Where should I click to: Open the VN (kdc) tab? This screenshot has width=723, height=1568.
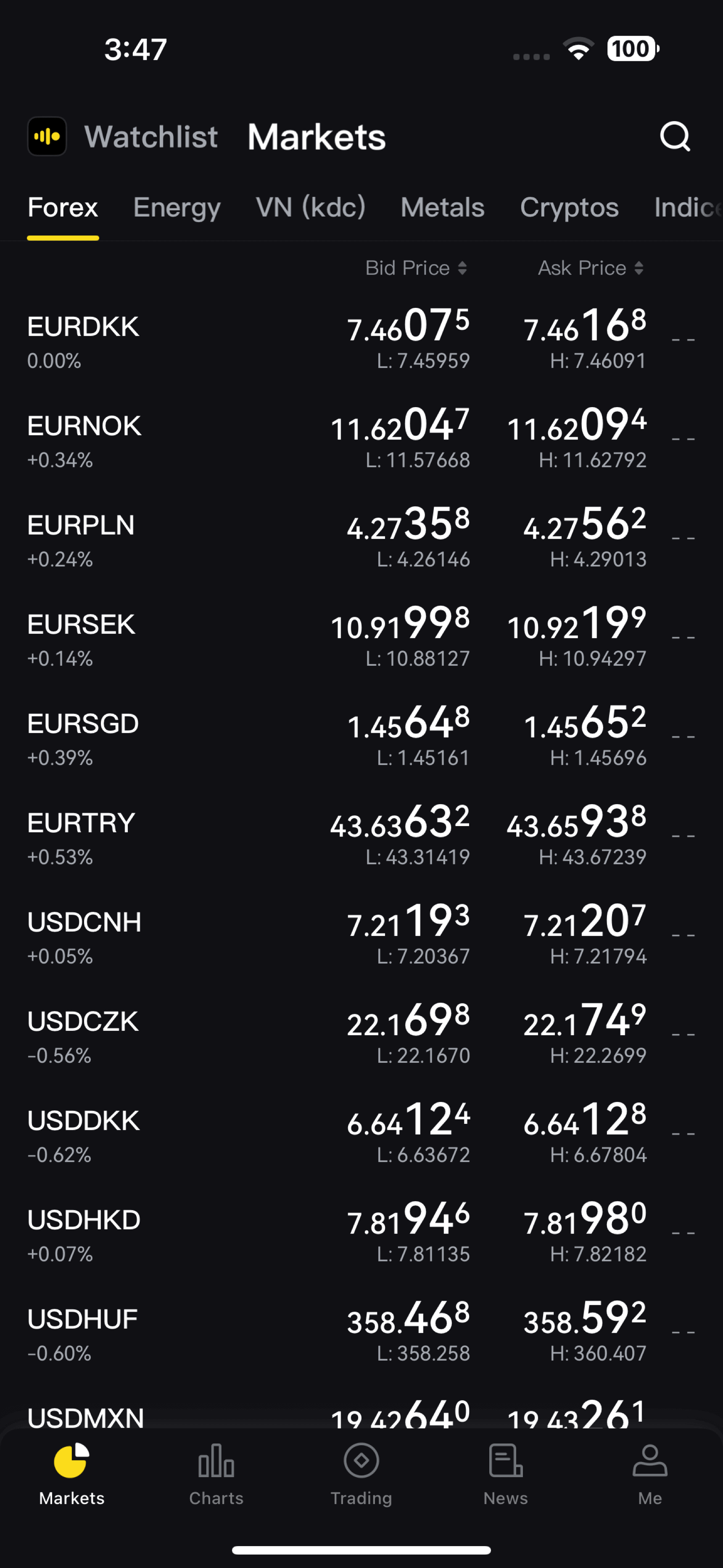coord(310,207)
